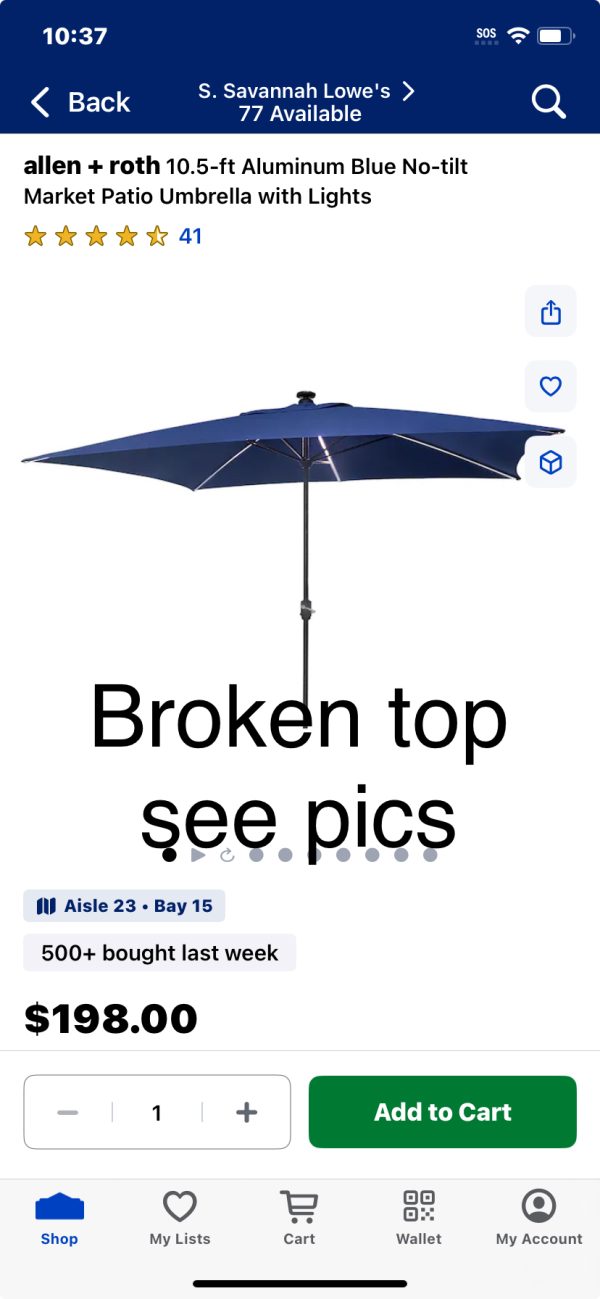View Aisle 23 Bay 15 location
Image resolution: width=600 pixels, height=1299 pixels.
[125, 906]
